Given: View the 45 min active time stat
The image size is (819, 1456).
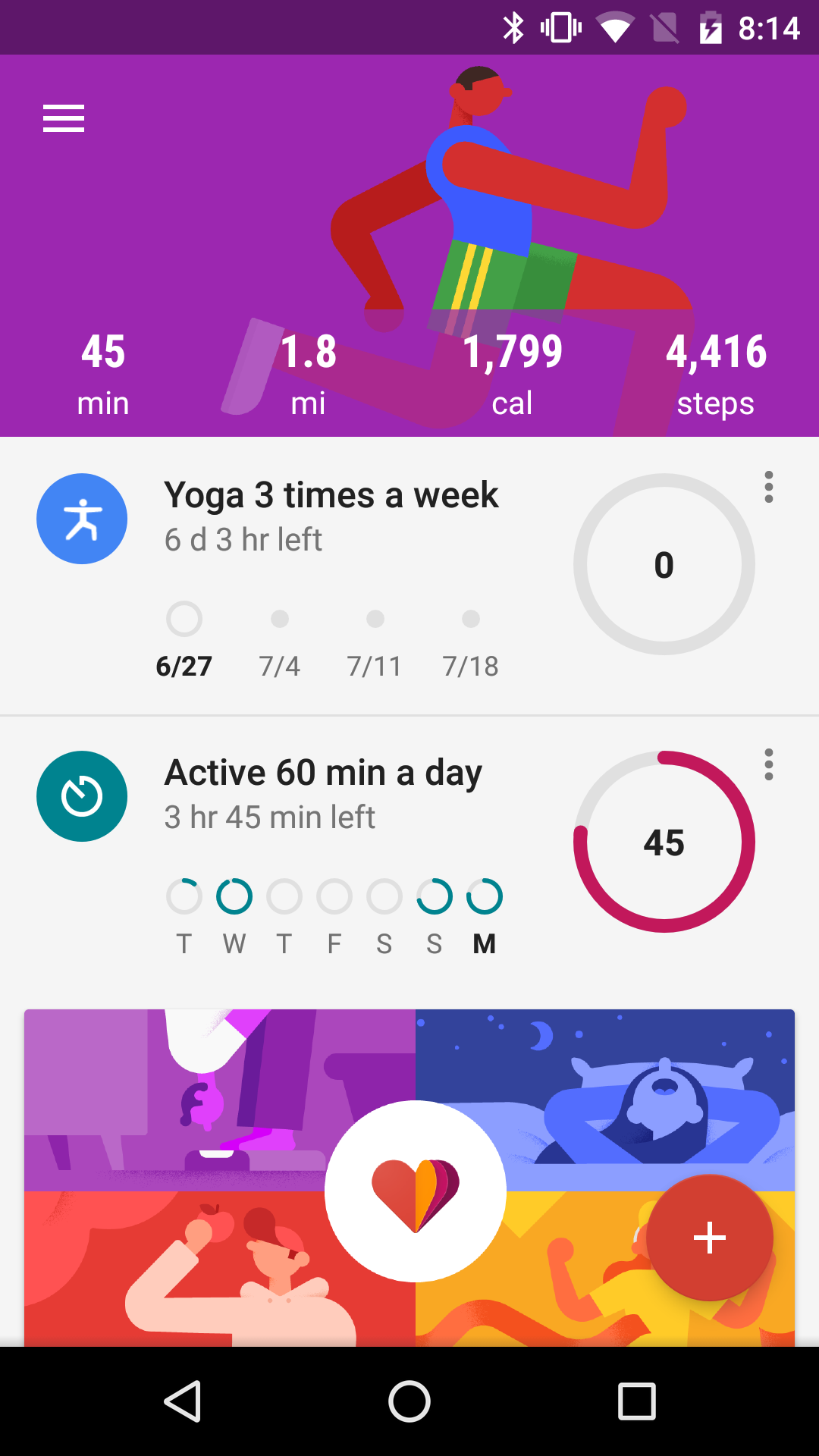Looking at the screenshot, I should 103,375.
